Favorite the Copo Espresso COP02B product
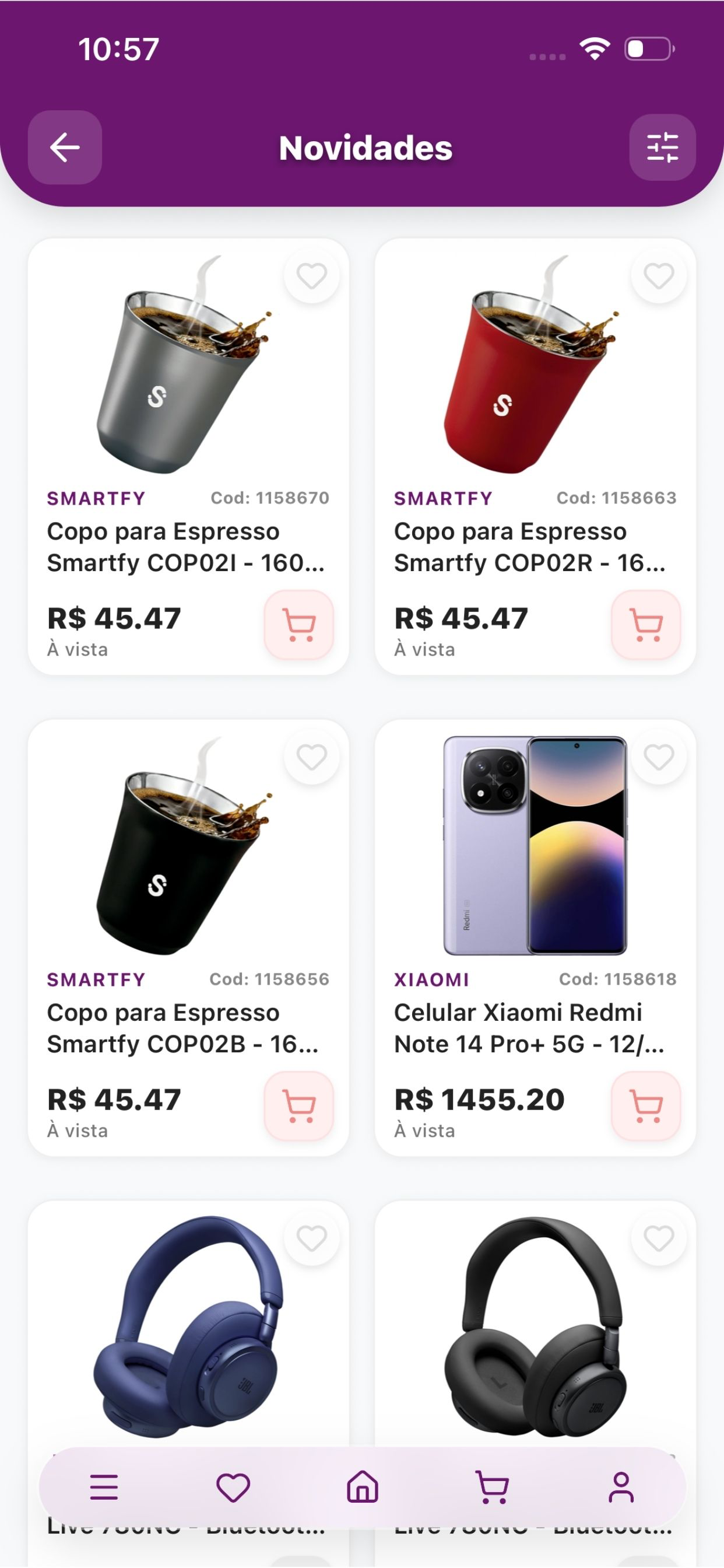The width and height of the screenshot is (724, 1568). click(x=311, y=757)
